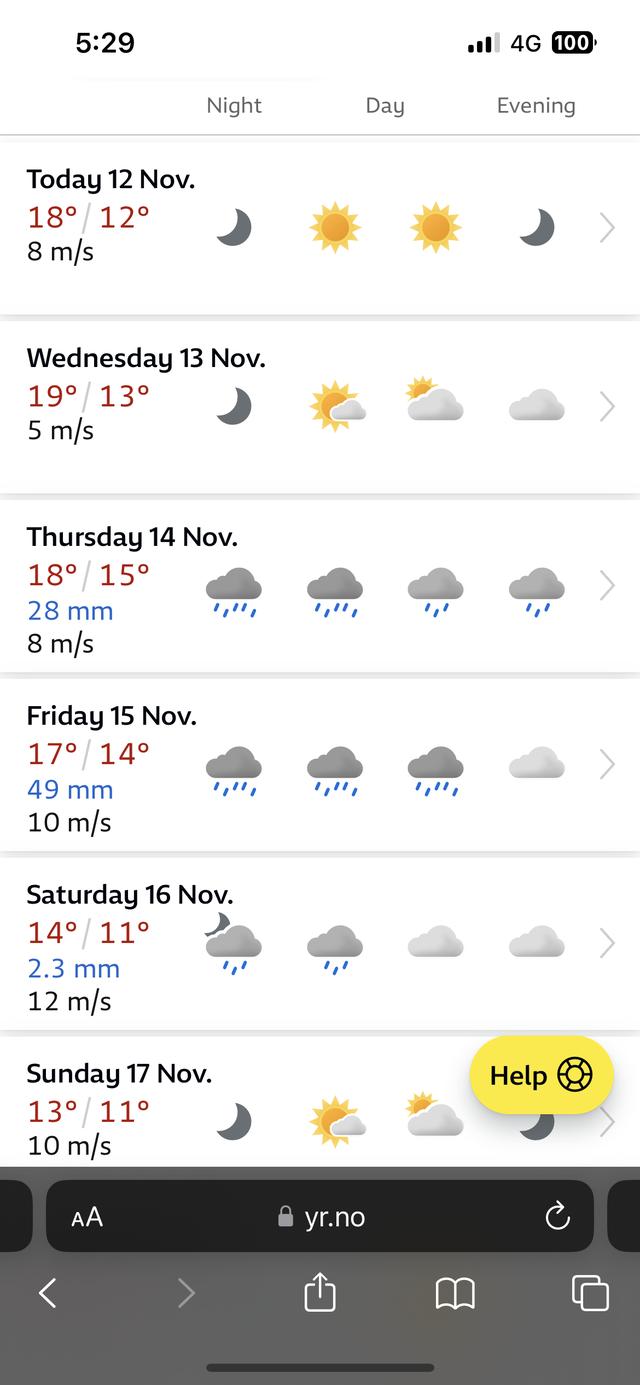View Thursday 14 Nov. detailed forecast
This screenshot has height=1385, width=640.
click(606, 585)
